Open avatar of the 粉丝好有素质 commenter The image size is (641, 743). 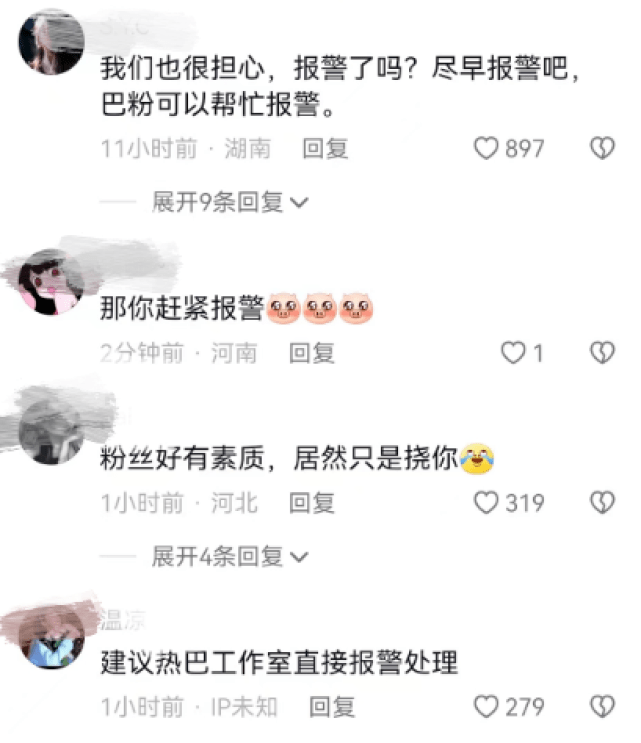[x=51, y=432]
